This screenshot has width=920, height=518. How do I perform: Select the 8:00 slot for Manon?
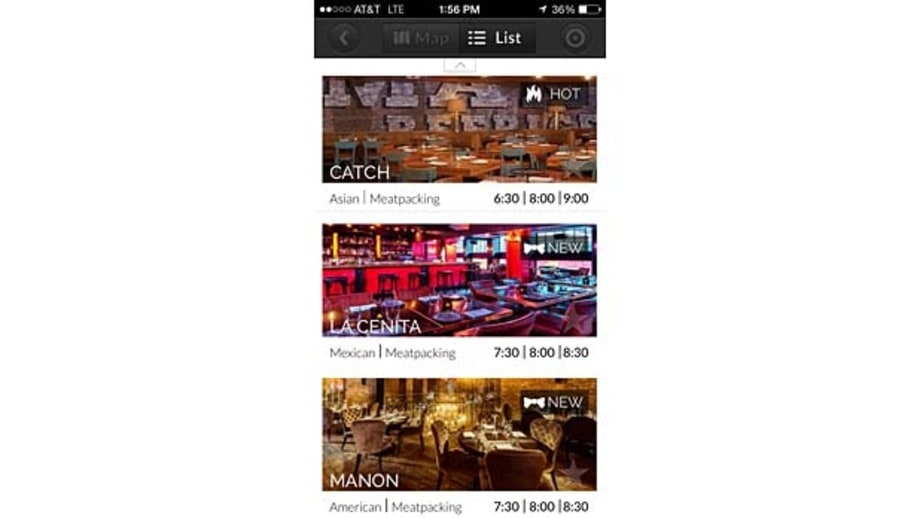click(541, 507)
